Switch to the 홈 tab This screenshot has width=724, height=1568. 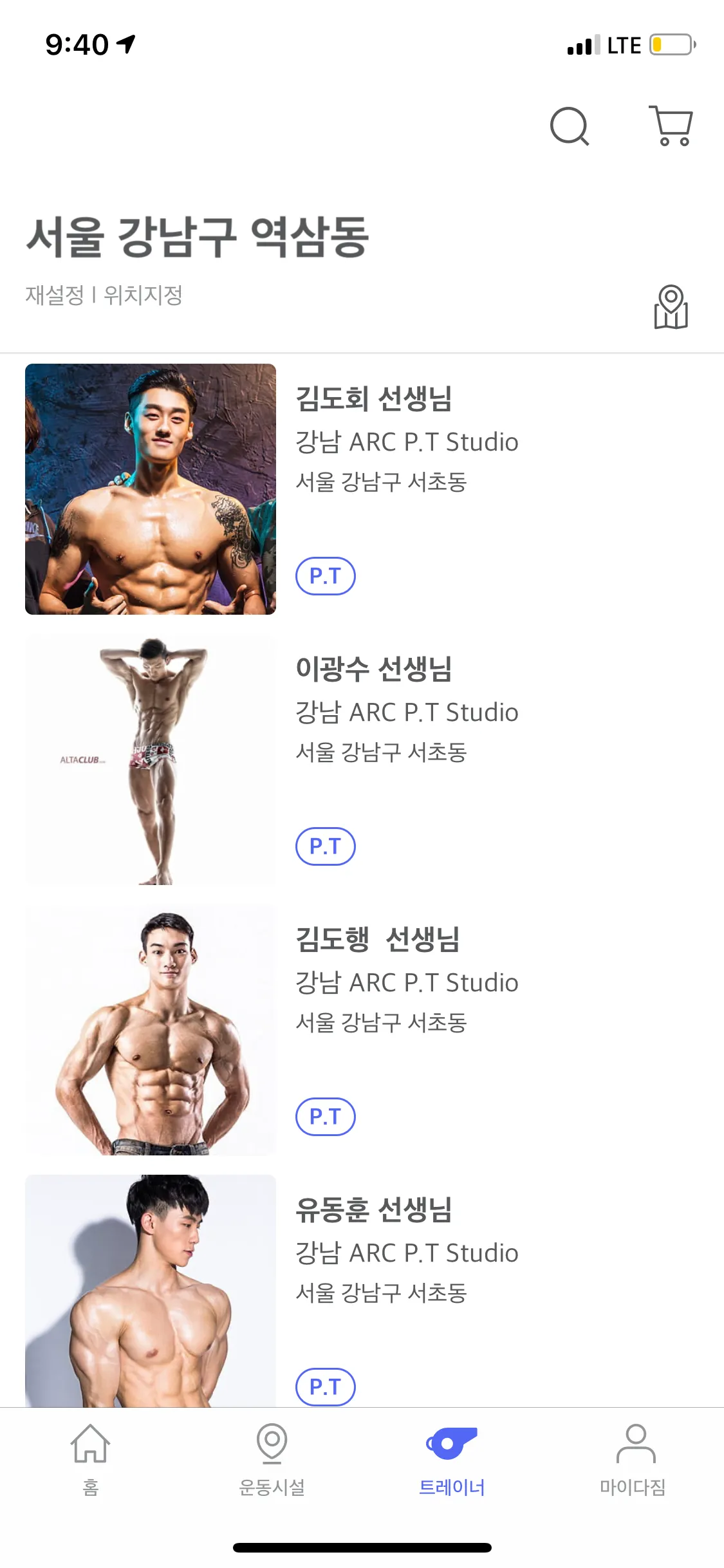pyautogui.click(x=90, y=1460)
